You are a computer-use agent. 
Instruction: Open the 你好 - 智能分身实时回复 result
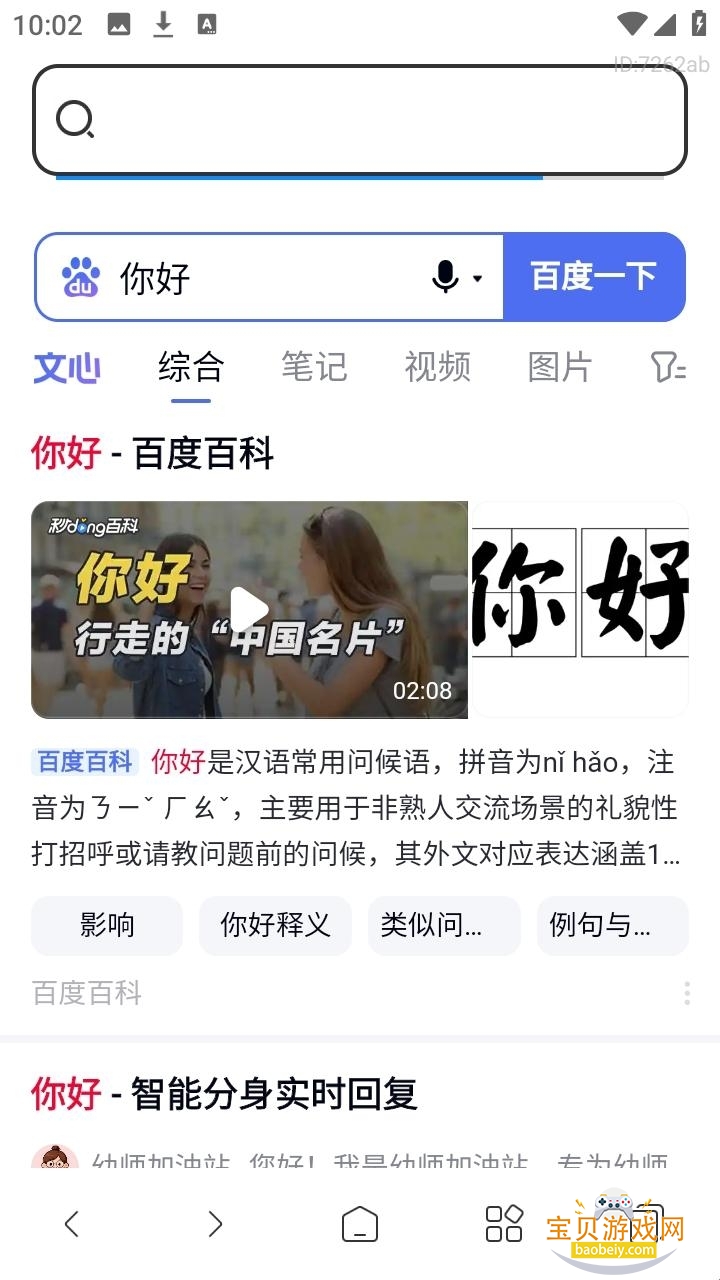[x=224, y=1093]
